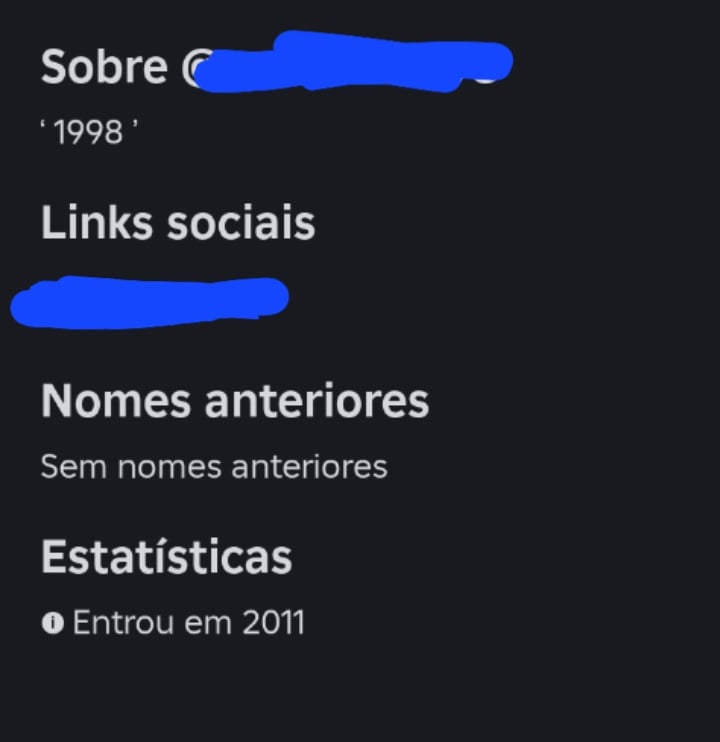This screenshot has width=720, height=742.
Task: Click the info icon beside Entrou em 2011
Action: pos(52,622)
